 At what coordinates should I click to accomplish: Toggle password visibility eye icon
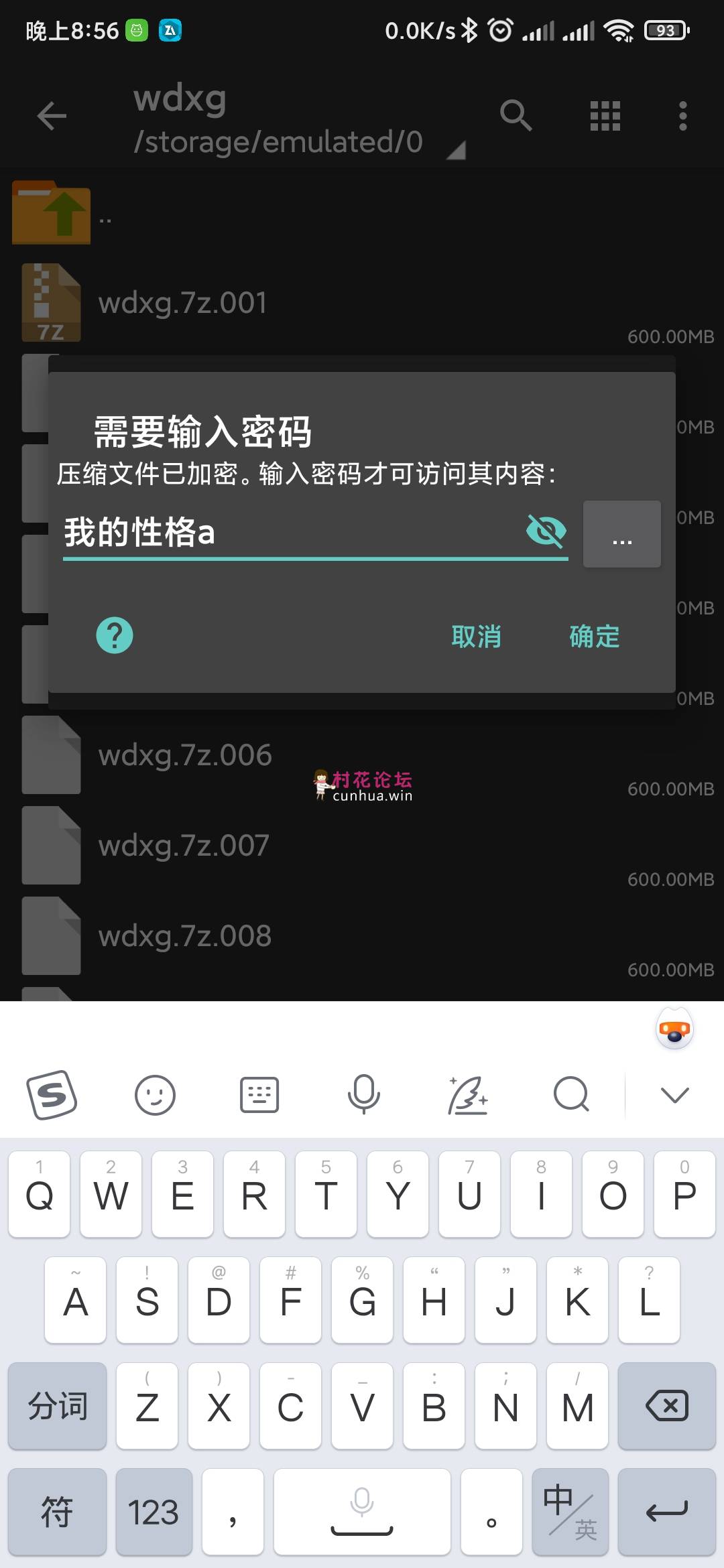(x=546, y=531)
